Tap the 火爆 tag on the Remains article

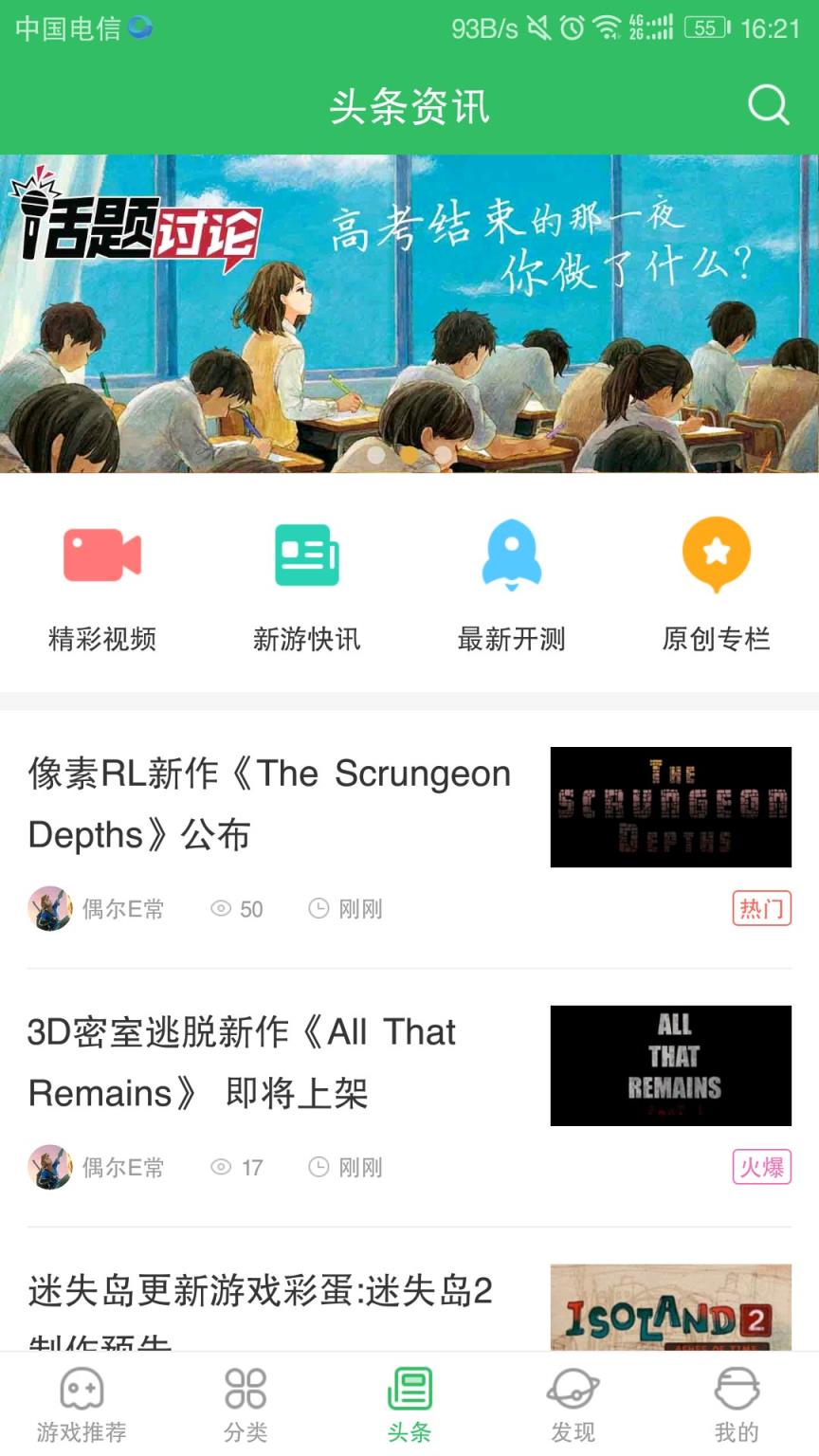point(761,1167)
